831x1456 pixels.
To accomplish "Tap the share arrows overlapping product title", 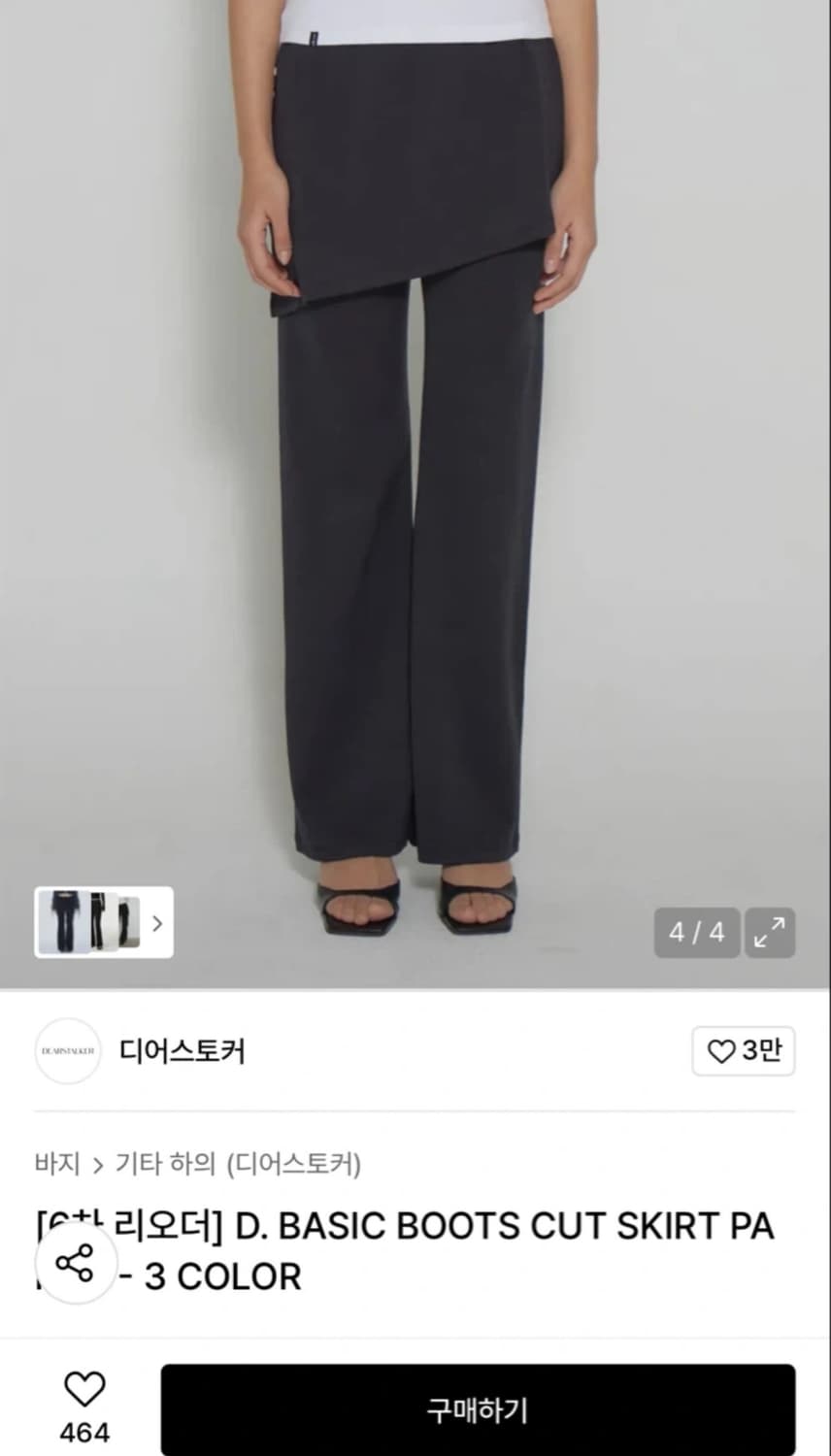I will click(x=76, y=1266).
